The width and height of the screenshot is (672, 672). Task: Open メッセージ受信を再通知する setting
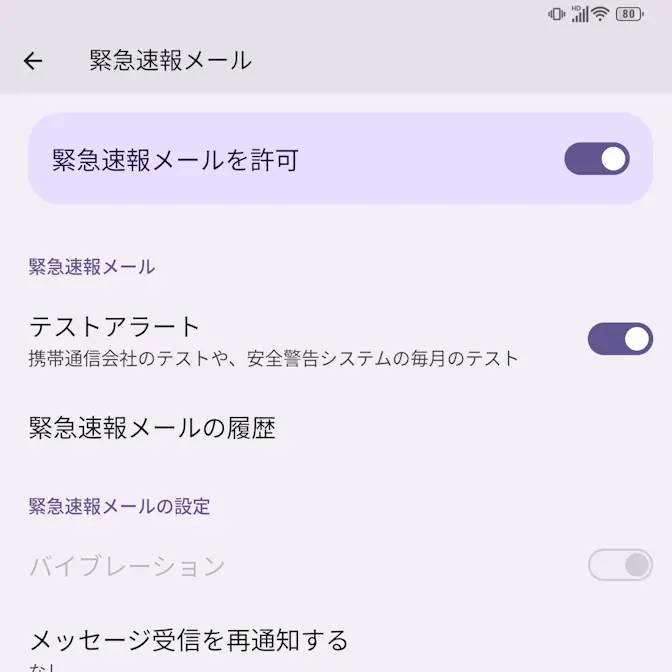point(189,640)
